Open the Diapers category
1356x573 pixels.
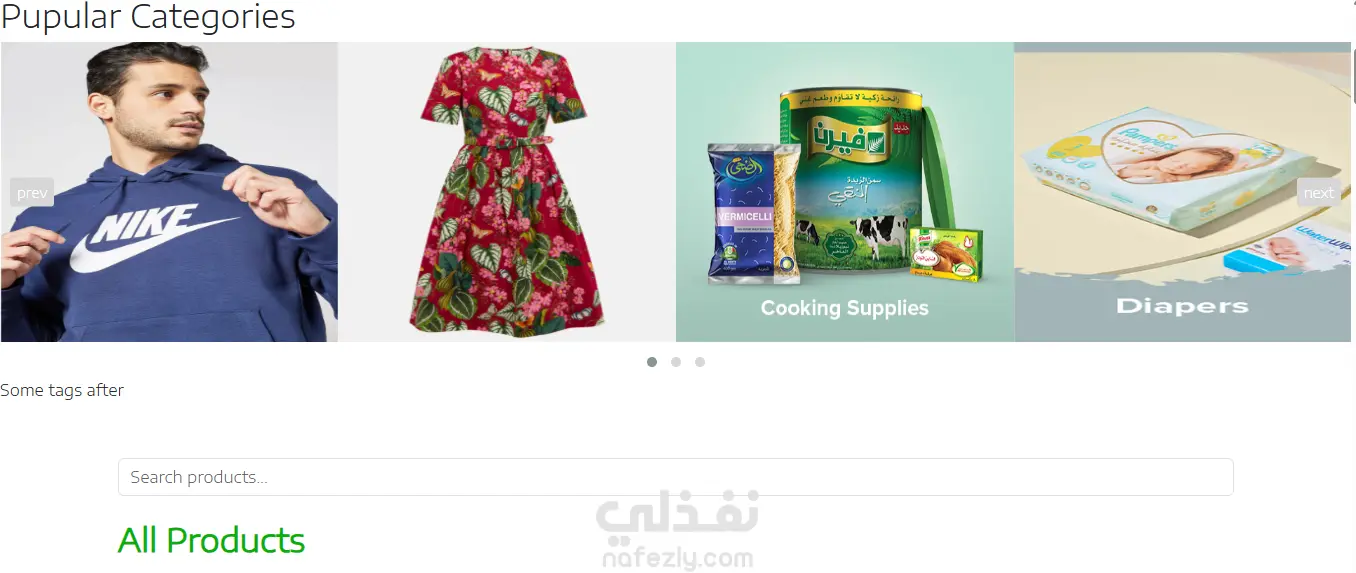pyautogui.click(x=1182, y=192)
